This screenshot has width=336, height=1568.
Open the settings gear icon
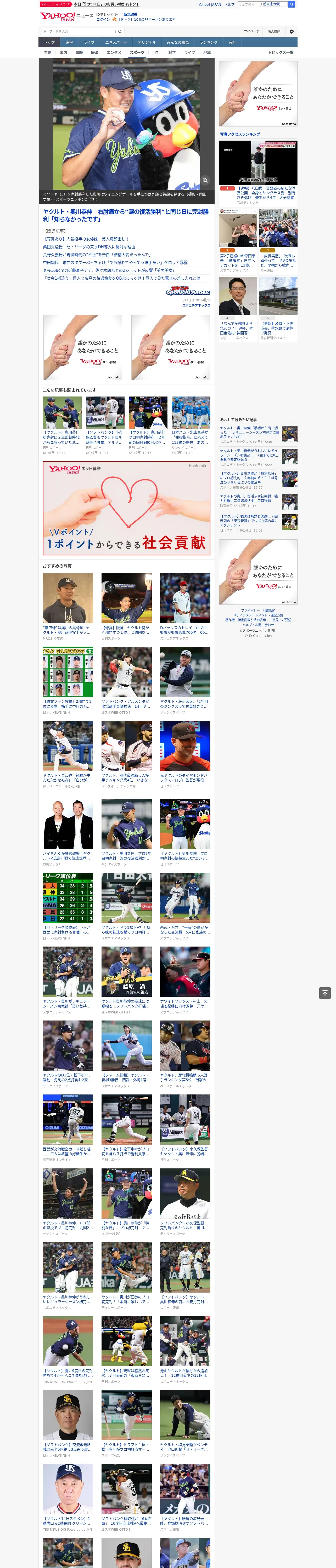click(292, 31)
